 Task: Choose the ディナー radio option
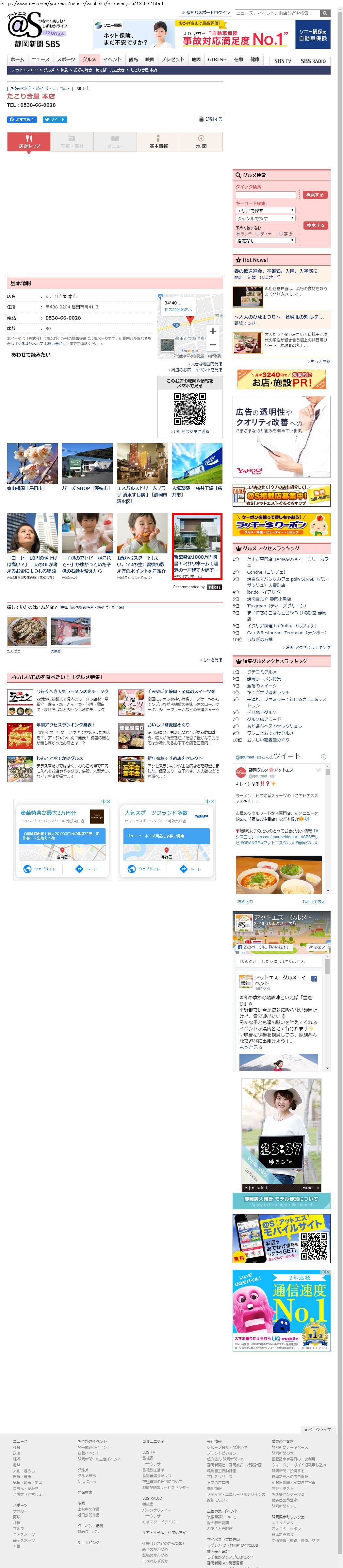click(258, 234)
